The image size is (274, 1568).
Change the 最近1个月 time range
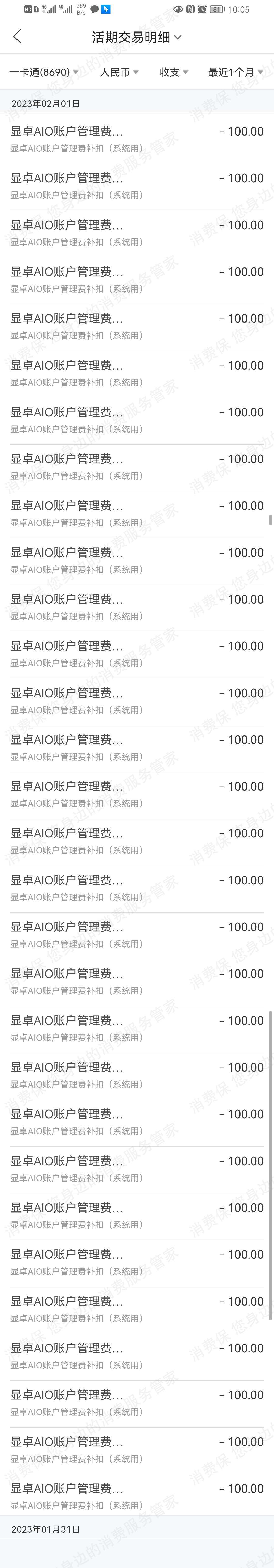pyautogui.click(x=235, y=72)
